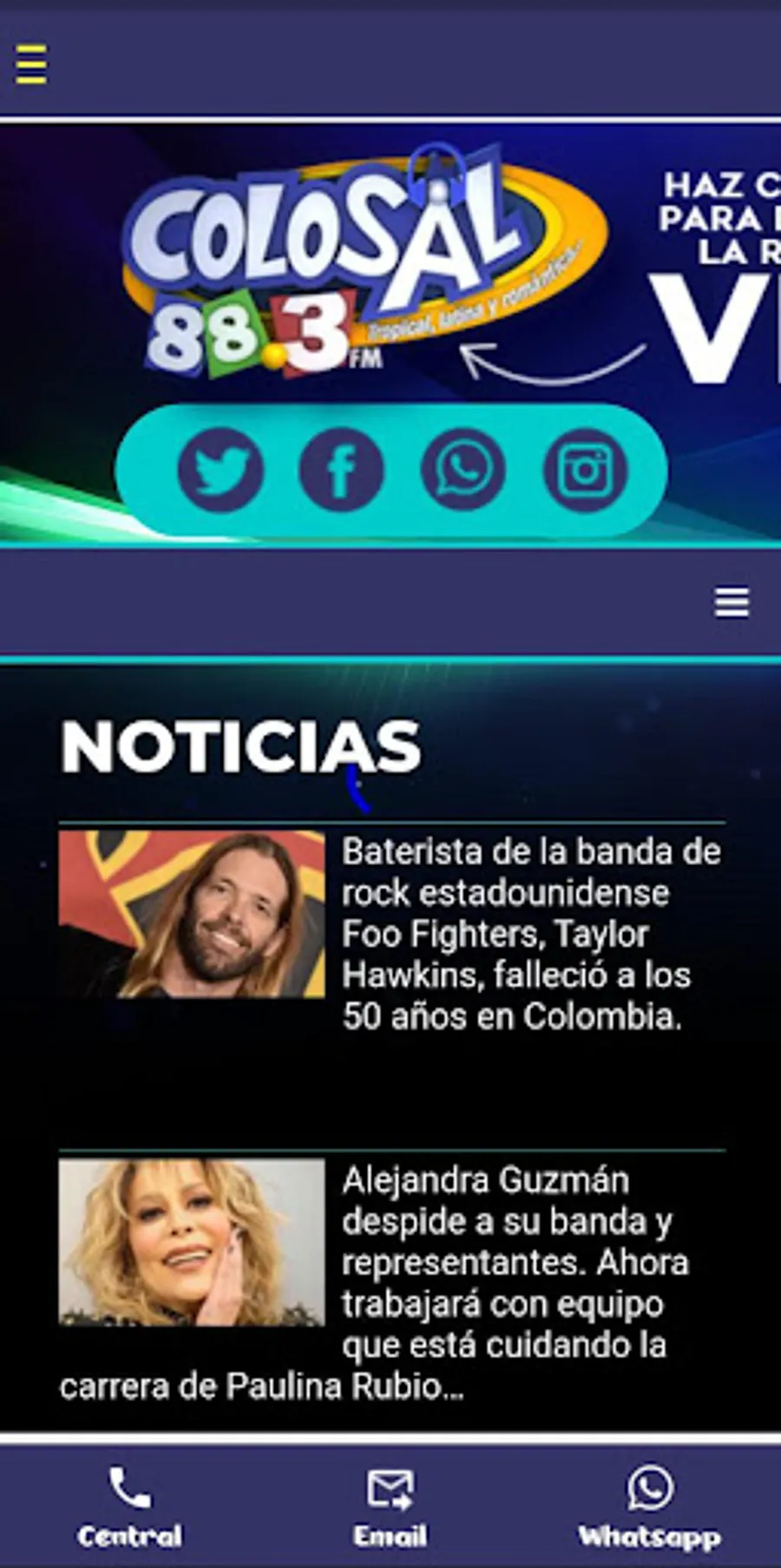This screenshot has height=1568, width=781.
Task: Tap the WhatsApp icon in banner
Action: coord(463,469)
